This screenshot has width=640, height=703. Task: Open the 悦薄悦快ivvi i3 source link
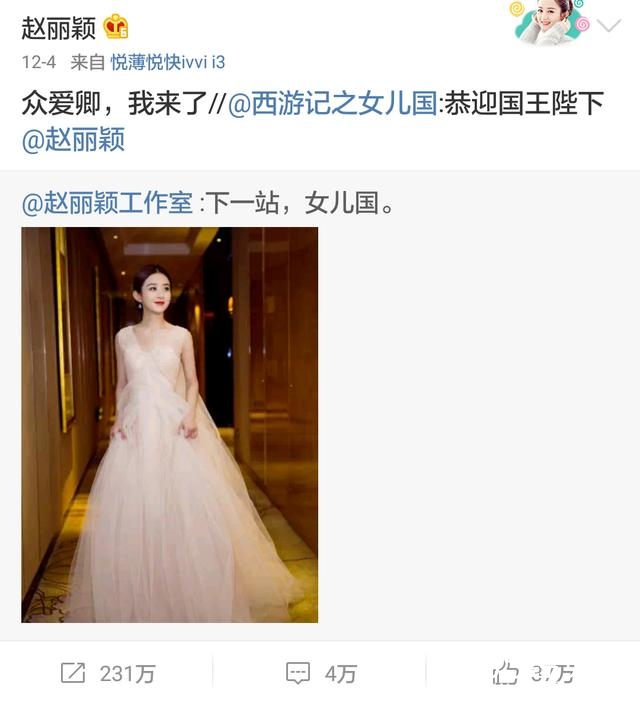167,62
